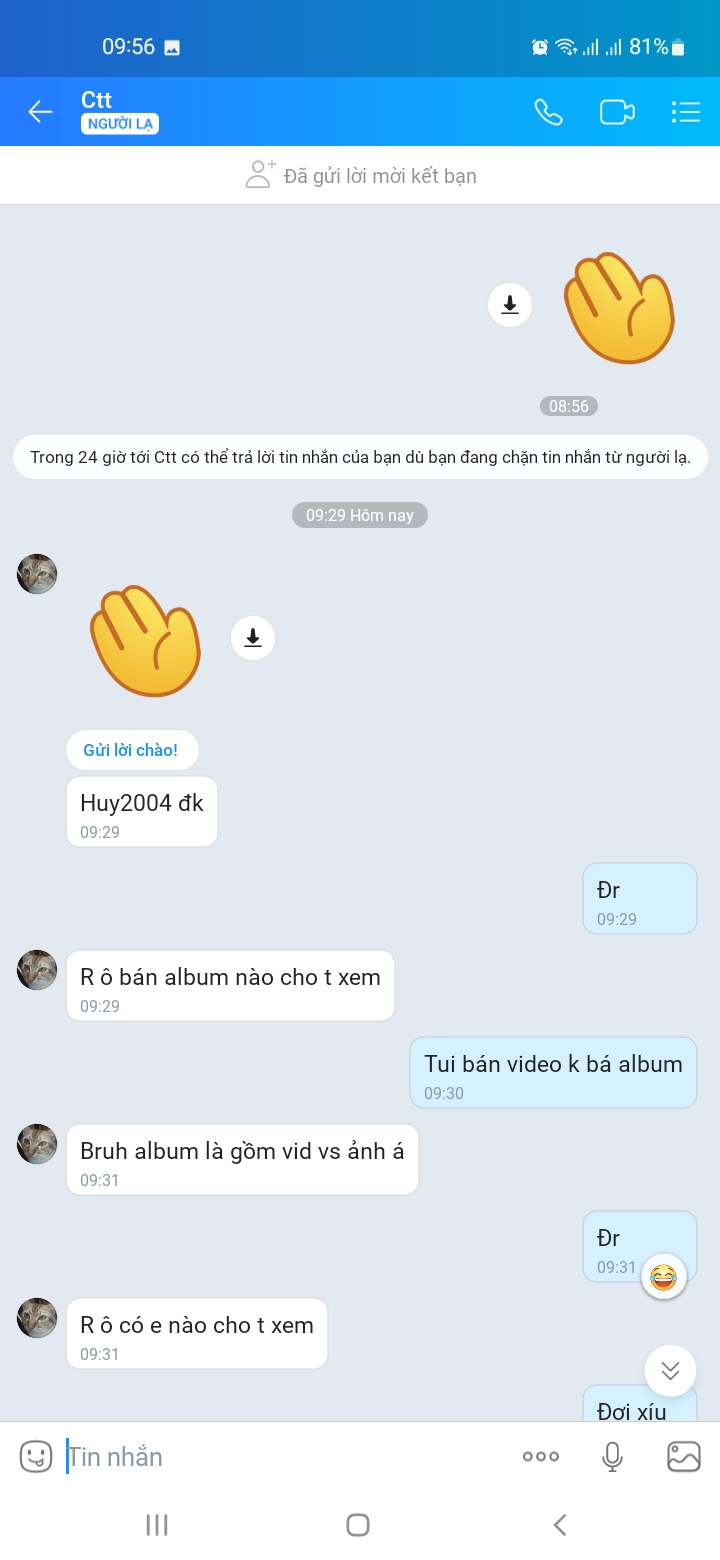This screenshot has height=1560, width=720.
Task: Download the waving hand sticker sent at 08:56
Action: 510,305
